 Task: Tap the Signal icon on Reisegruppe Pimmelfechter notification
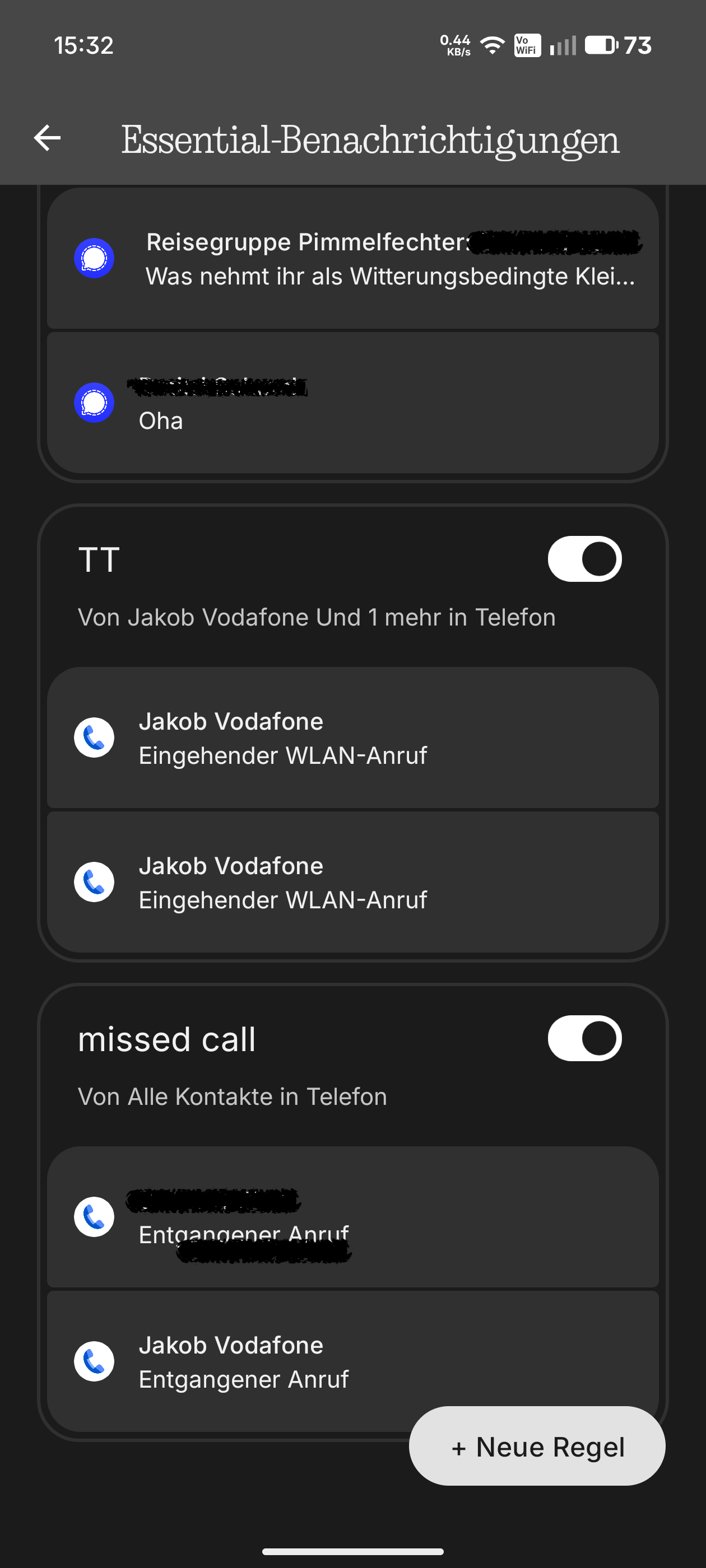(x=95, y=258)
